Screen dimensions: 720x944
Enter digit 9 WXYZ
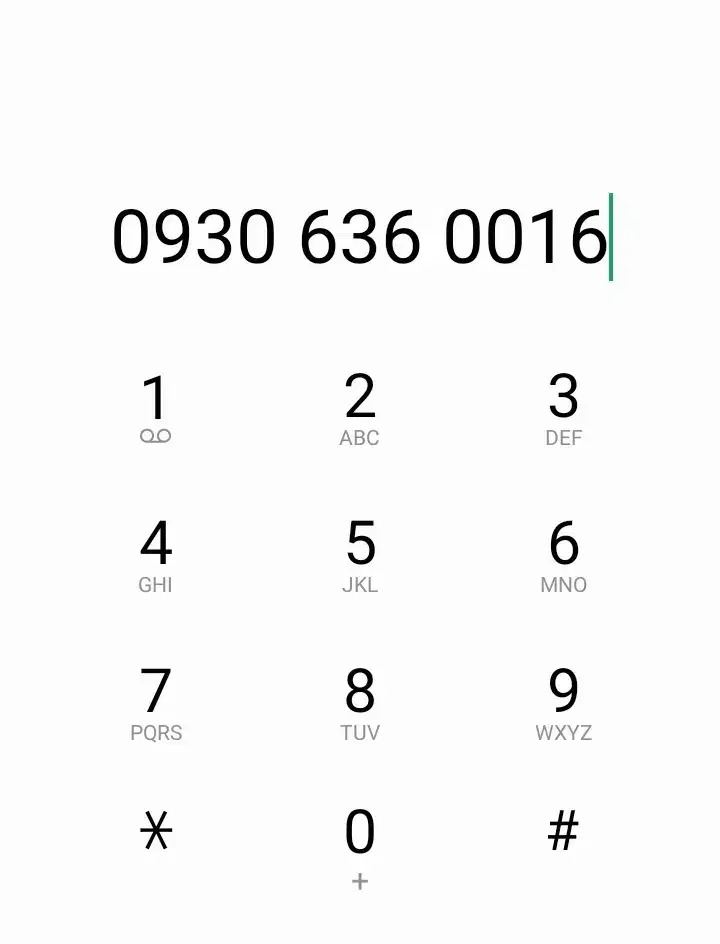click(x=564, y=701)
